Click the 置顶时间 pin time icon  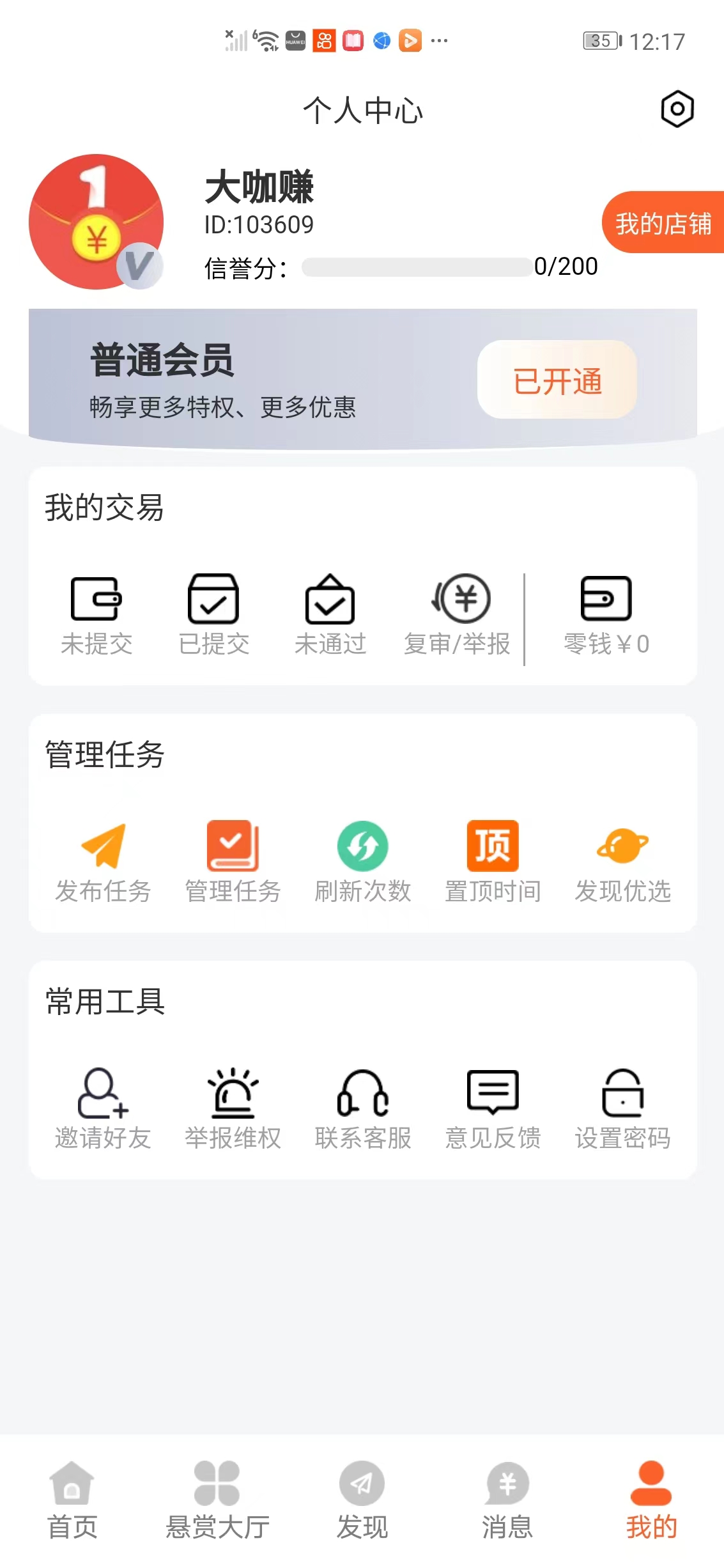point(492,860)
